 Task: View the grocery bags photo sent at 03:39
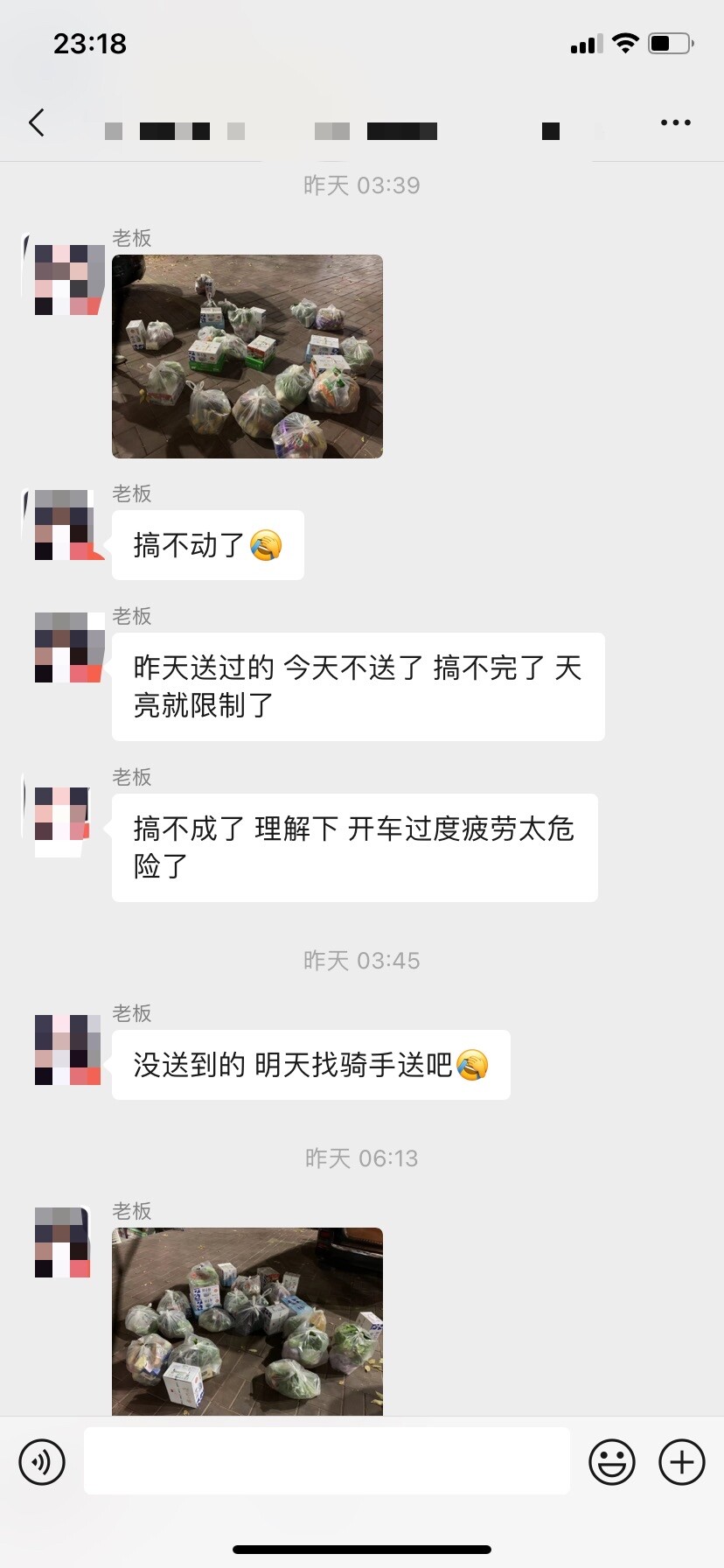pos(247,356)
